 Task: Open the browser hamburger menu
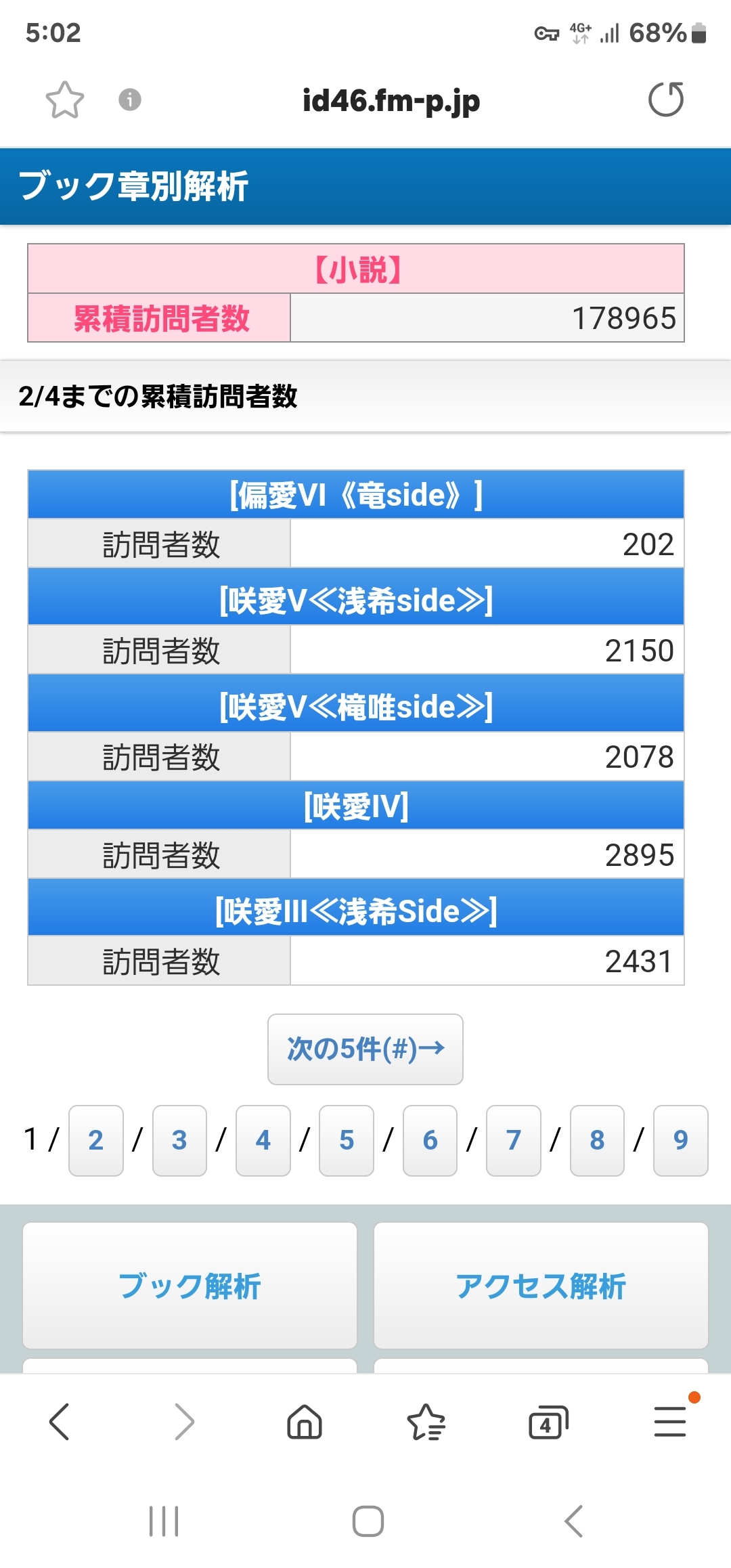670,1421
